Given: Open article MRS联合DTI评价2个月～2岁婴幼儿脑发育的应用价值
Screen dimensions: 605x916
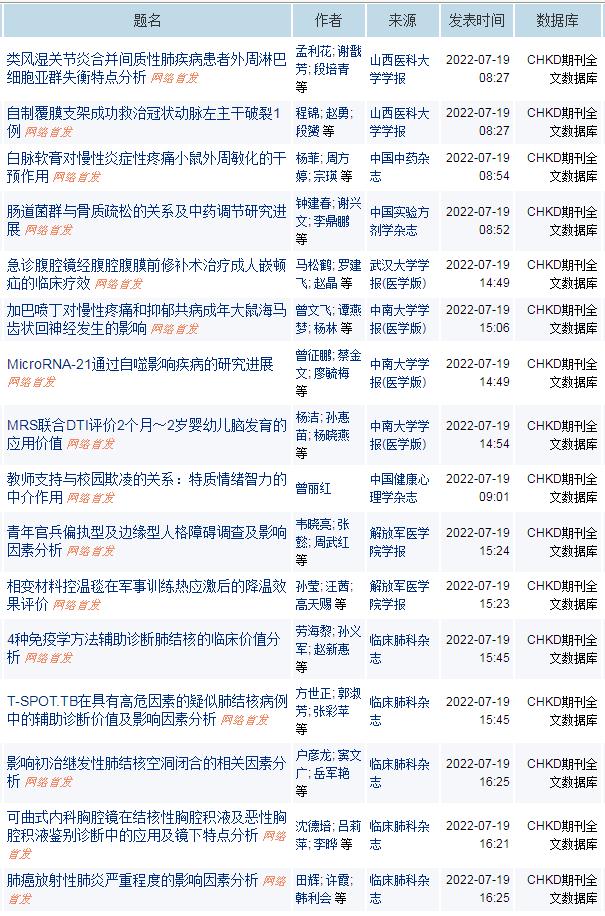Looking at the screenshot, I should pyautogui.click(x=145, y=426).
